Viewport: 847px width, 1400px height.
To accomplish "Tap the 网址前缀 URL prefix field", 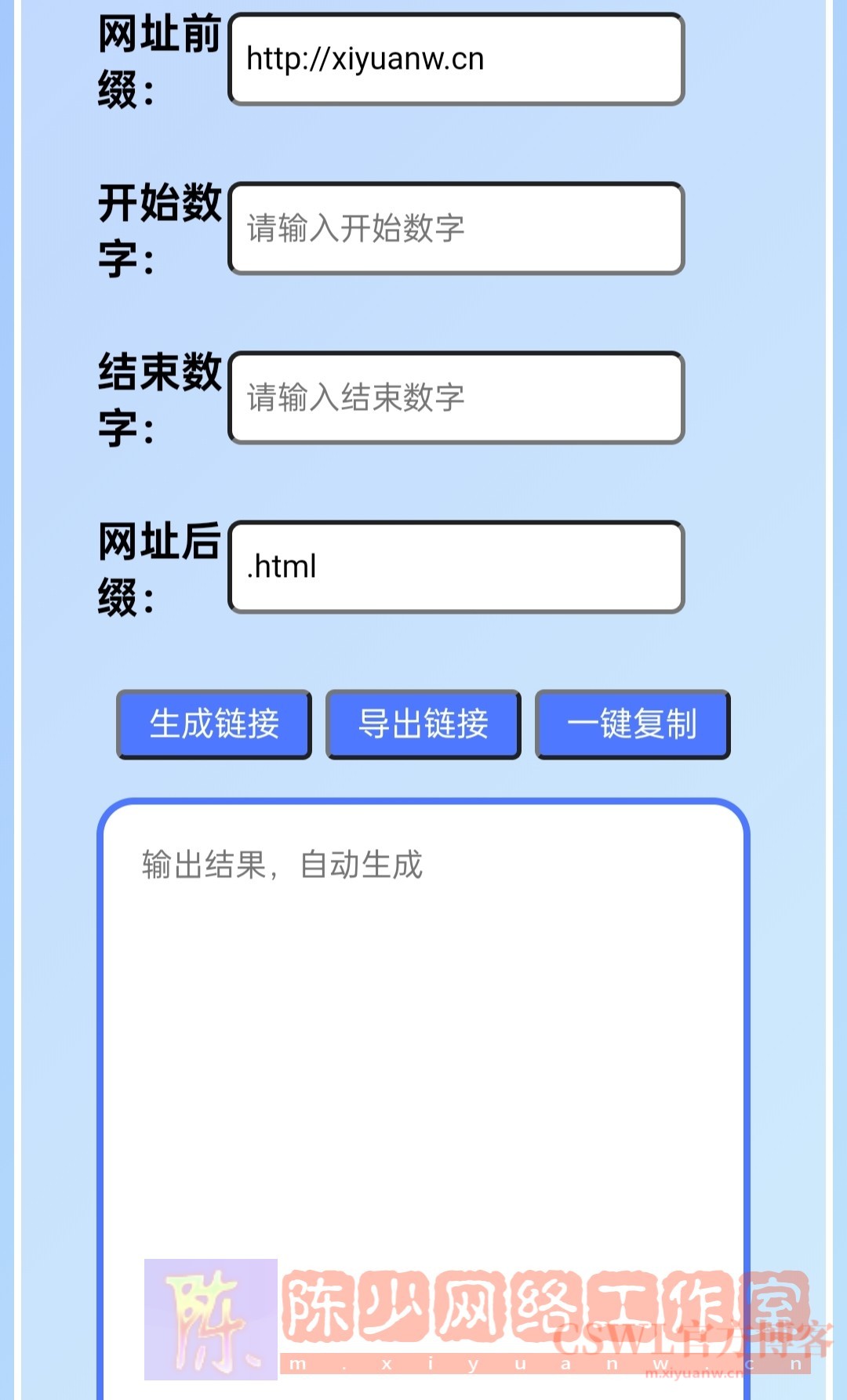I will [456, 60].
